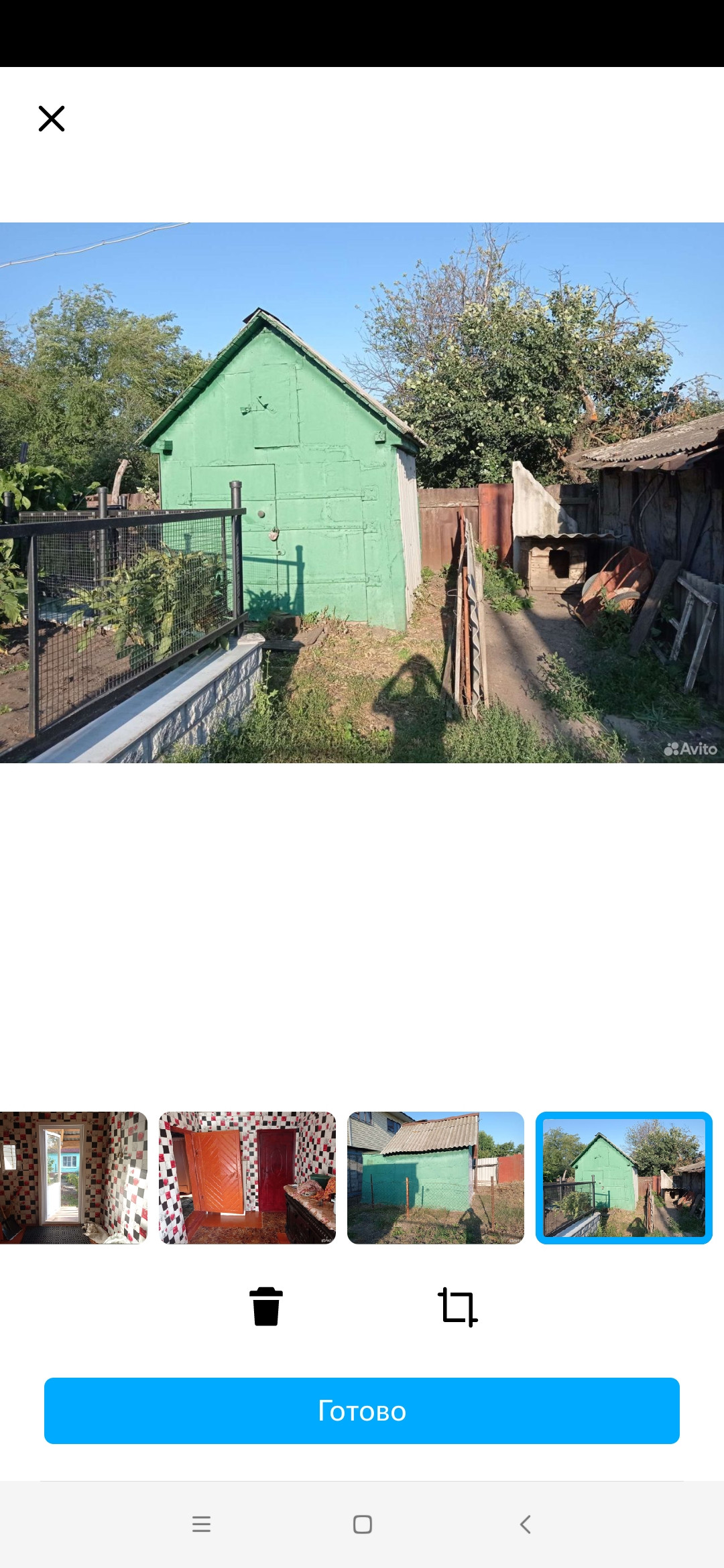Select the thumbnail showing open doorway and tiles
Screen dimensions: 724x1568
click(x=74, y=1177)
